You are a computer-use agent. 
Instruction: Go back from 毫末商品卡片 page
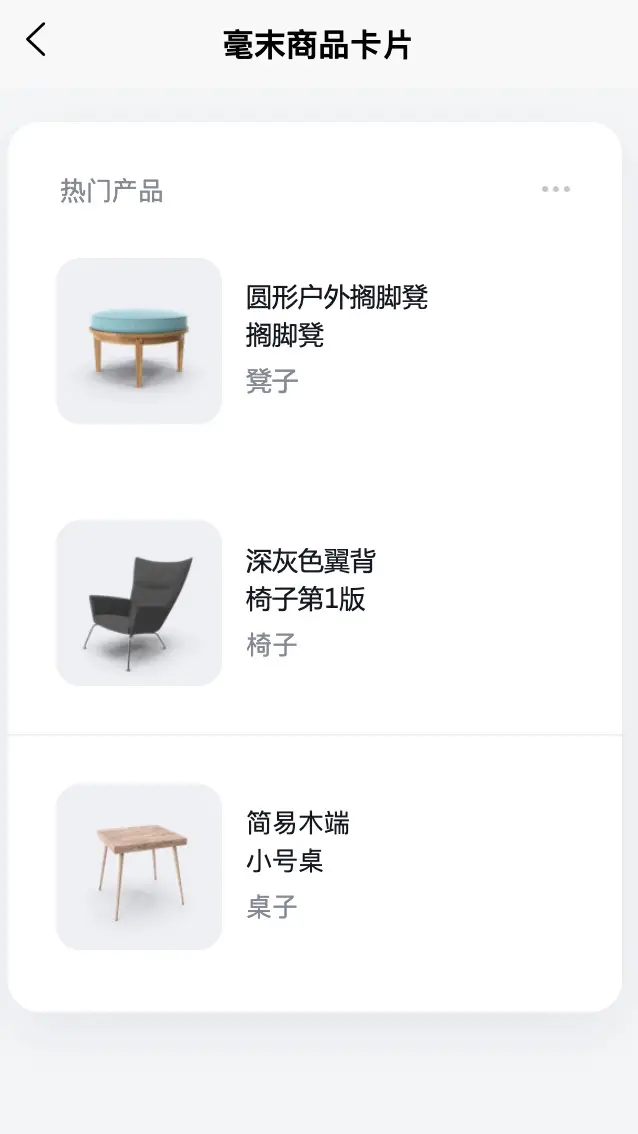click(x=37, y=41)
